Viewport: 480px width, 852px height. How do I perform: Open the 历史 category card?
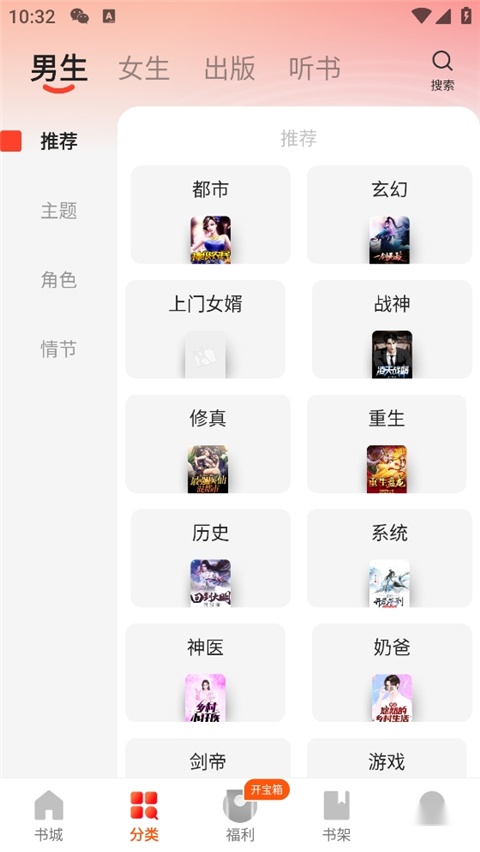(210, 558)
